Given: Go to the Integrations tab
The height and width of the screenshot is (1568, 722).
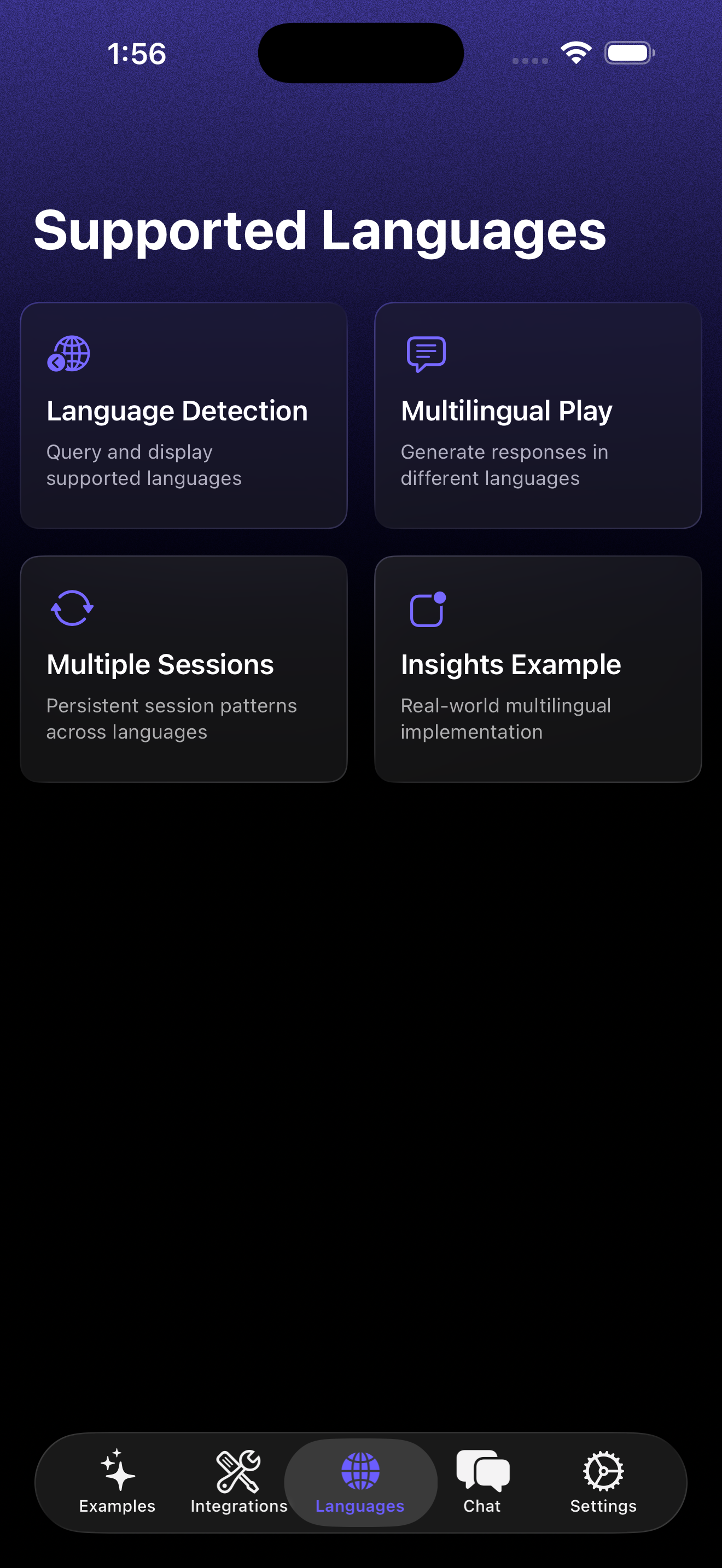Looking at the screenshot, I should [x=238, y=1482].
